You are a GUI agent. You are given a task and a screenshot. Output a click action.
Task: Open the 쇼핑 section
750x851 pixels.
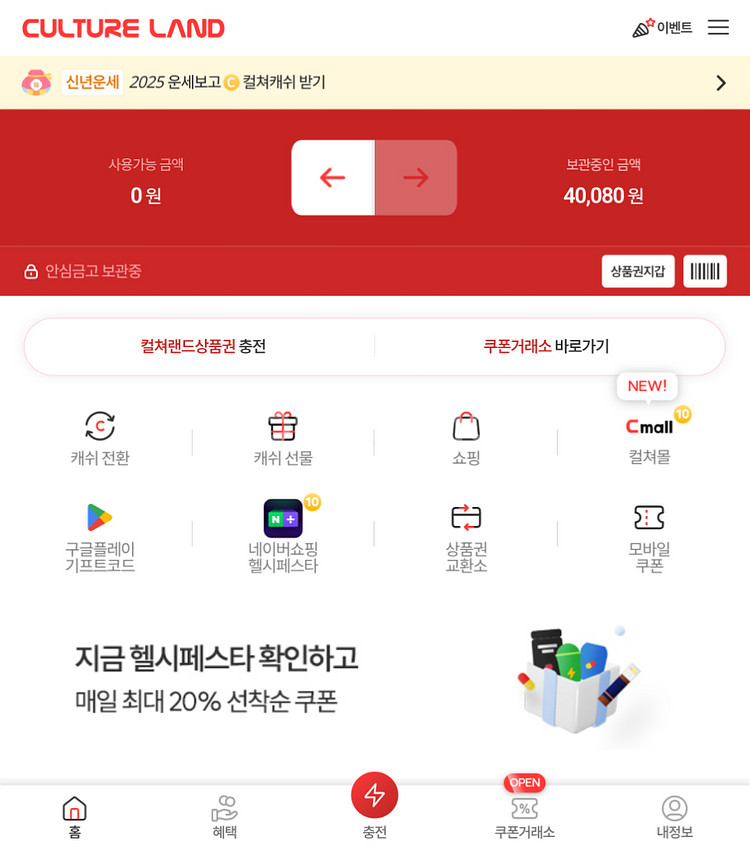466,439
